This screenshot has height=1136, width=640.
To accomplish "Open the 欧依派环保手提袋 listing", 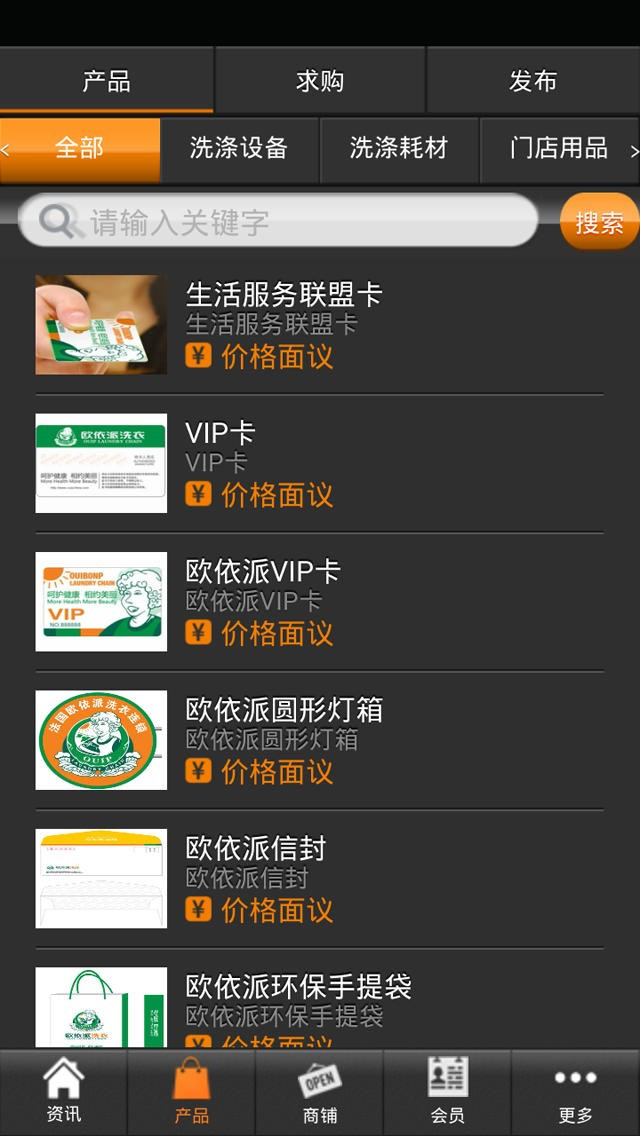I will tap(320, 1003).
